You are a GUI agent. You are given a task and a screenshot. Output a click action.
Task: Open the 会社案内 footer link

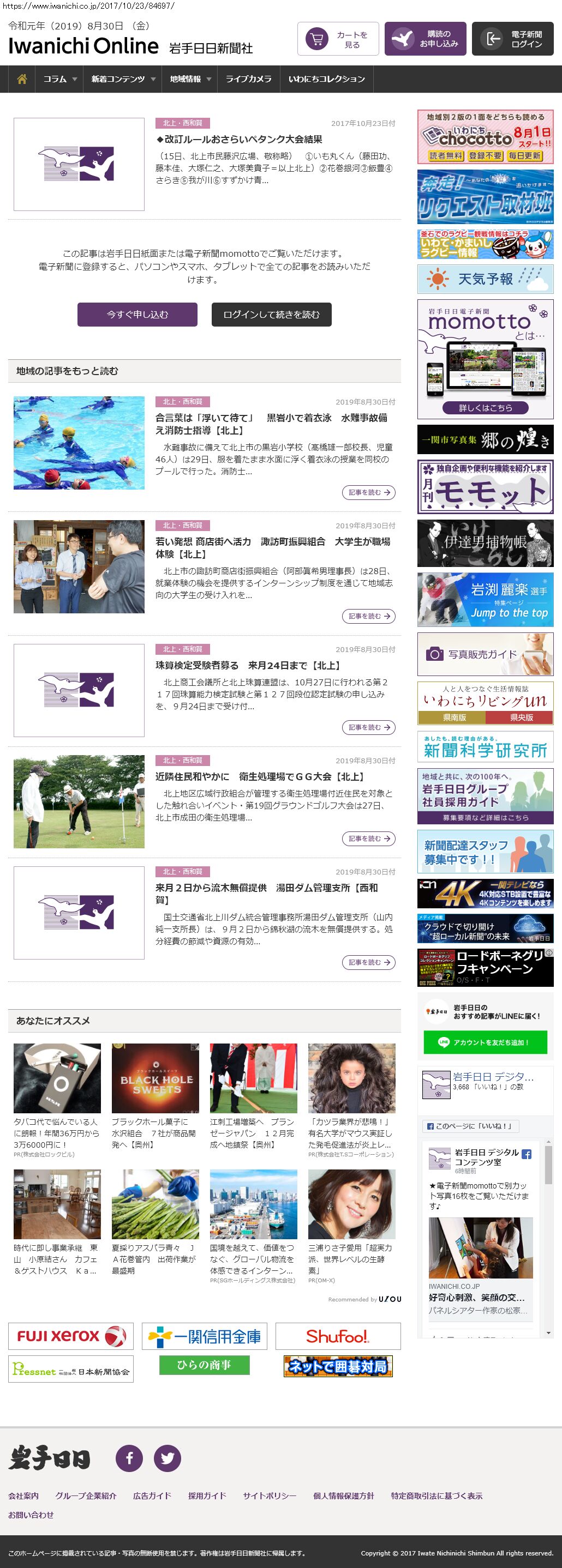23,1495
